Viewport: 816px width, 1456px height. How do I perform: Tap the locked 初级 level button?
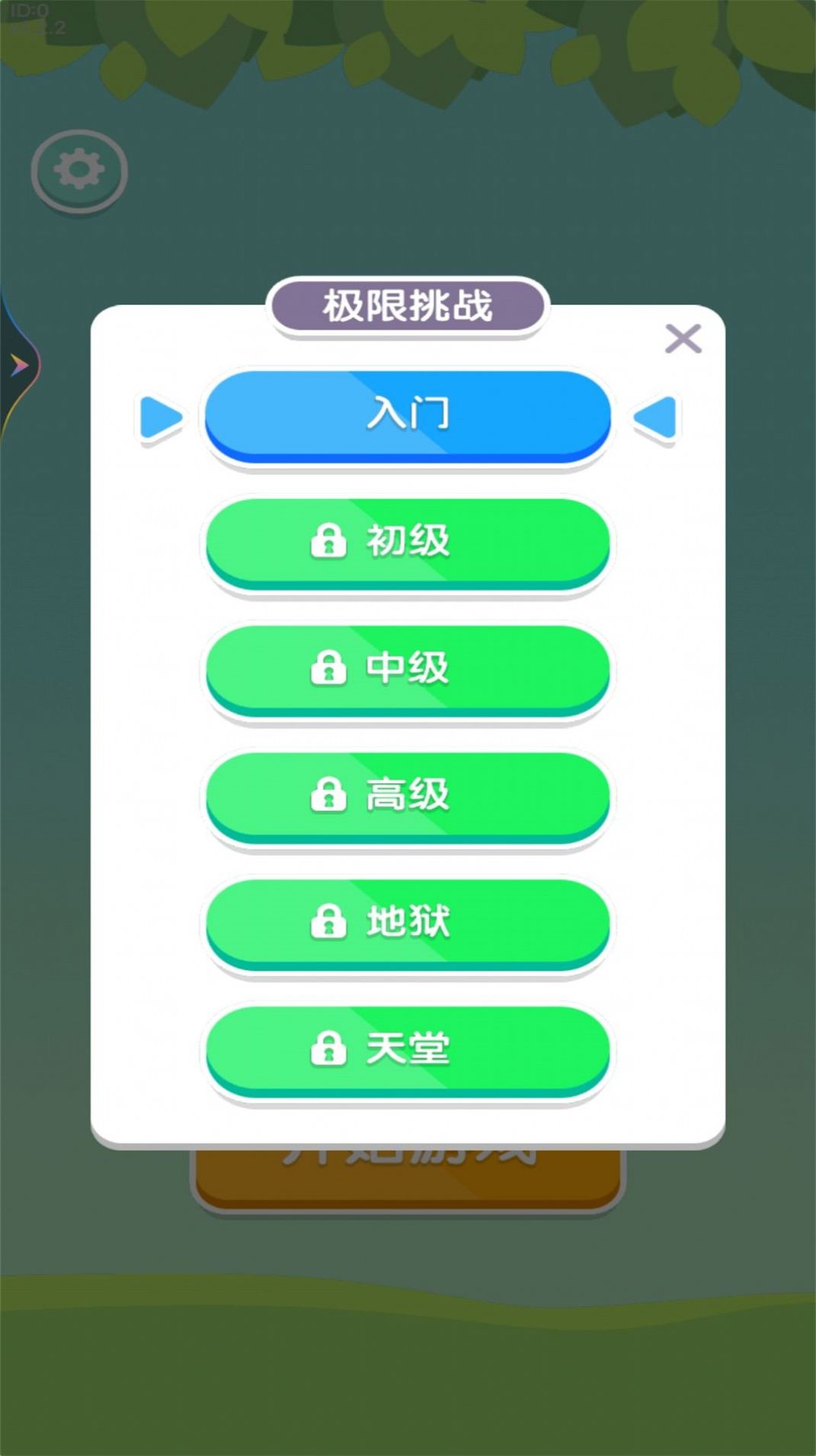[x=408, y=542]
